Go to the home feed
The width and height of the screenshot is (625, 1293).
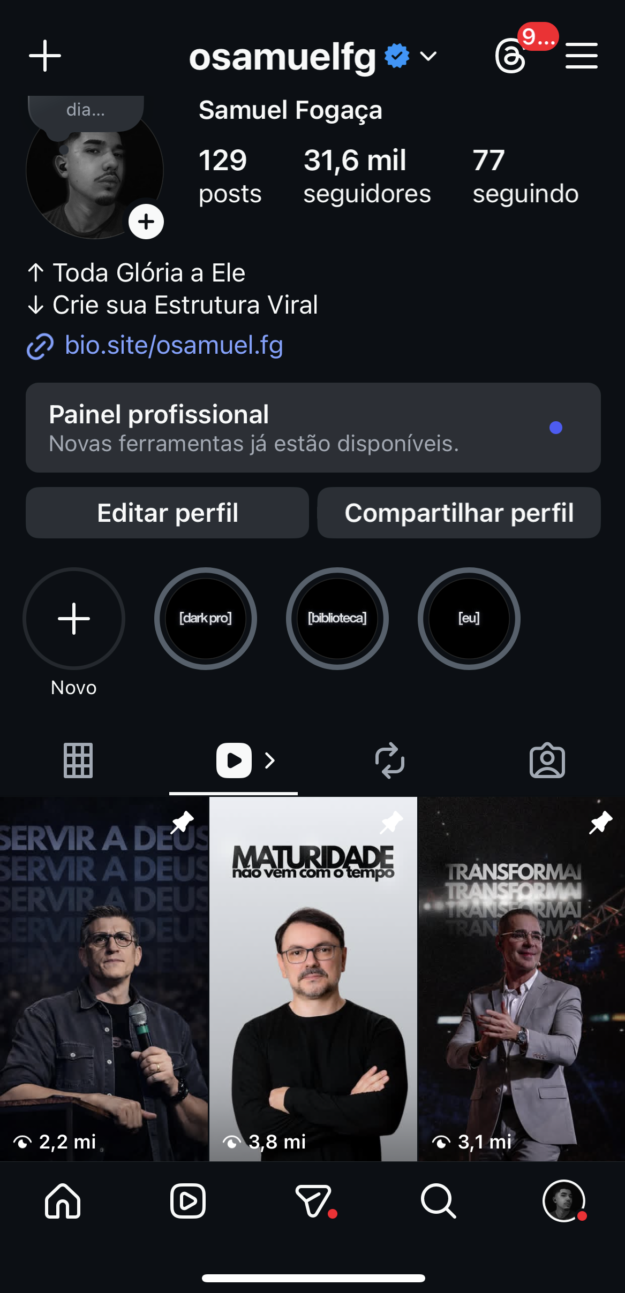point(63,1201)
